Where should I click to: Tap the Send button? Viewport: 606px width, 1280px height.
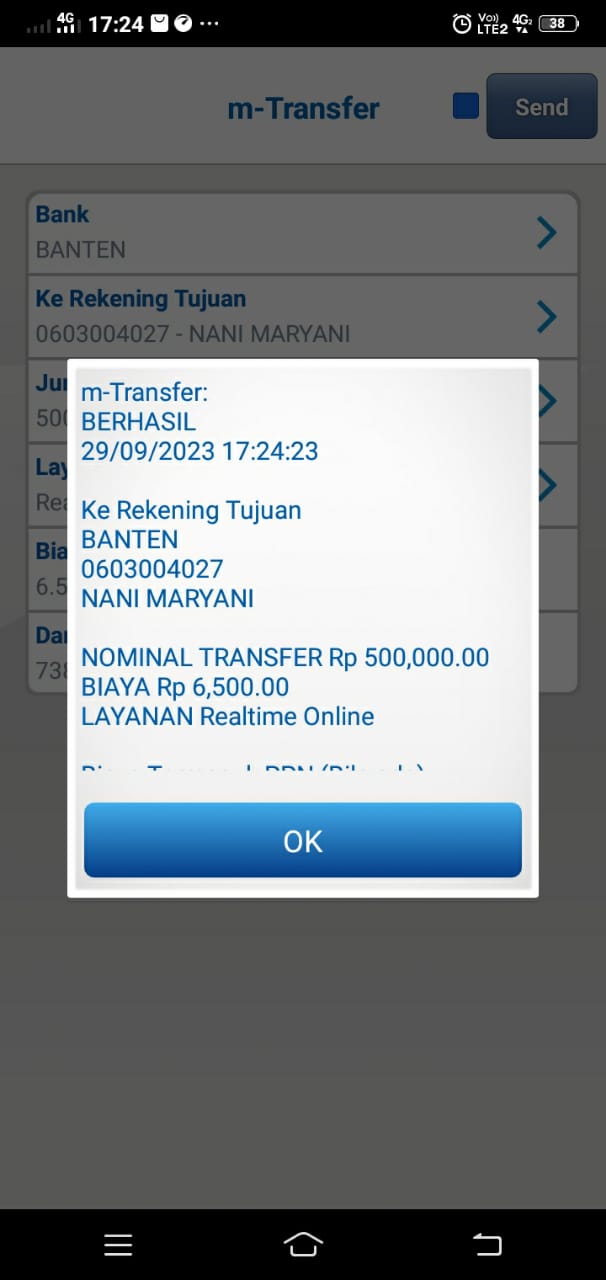coord(541,107)
